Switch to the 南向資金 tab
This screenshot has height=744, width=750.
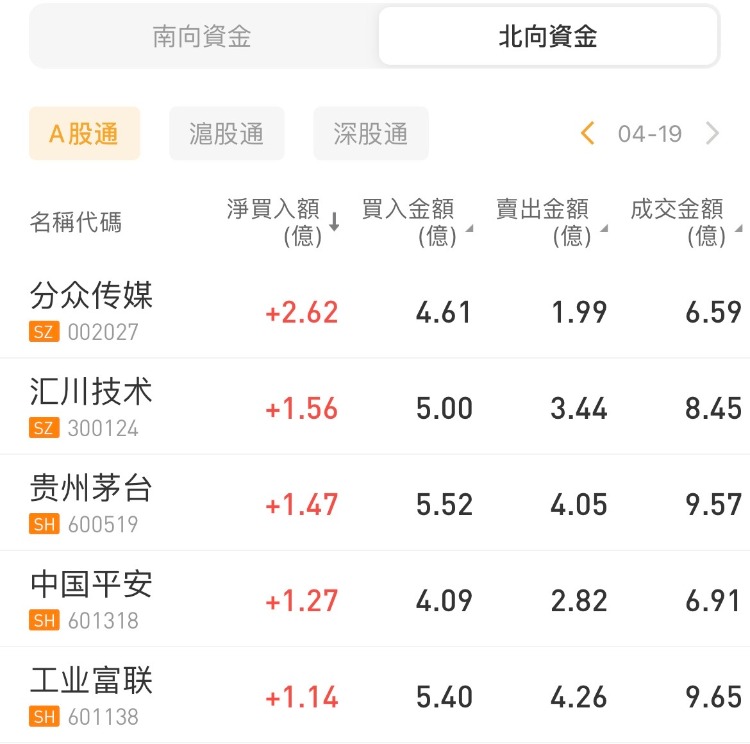202,37
